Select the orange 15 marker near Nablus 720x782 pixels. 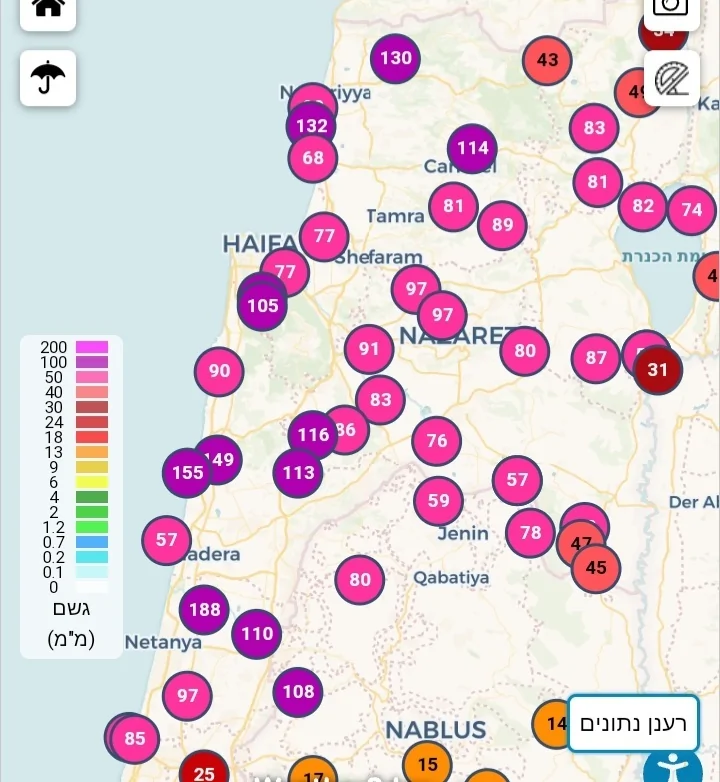(x=427, y=764)
